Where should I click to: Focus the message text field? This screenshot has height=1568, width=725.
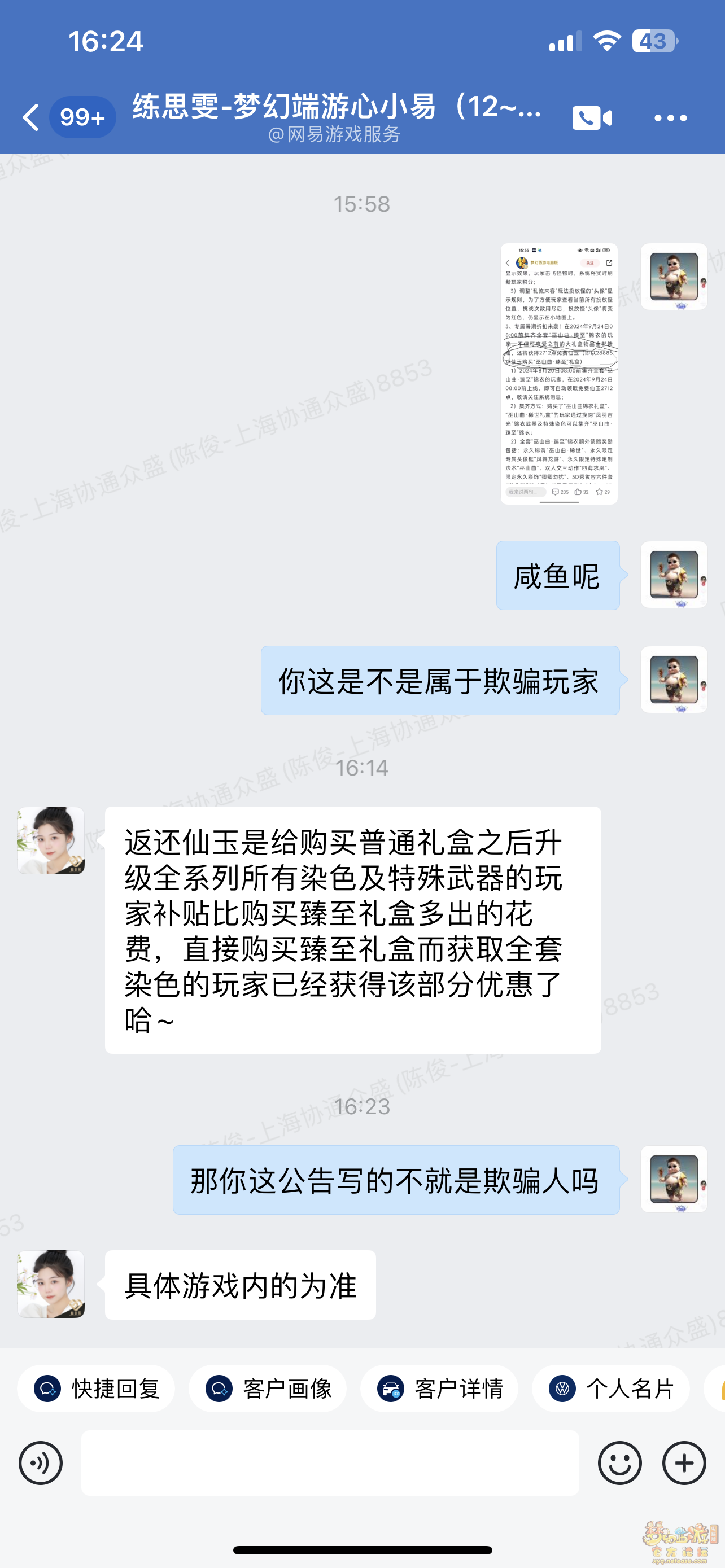click(x=330, y=1462)
